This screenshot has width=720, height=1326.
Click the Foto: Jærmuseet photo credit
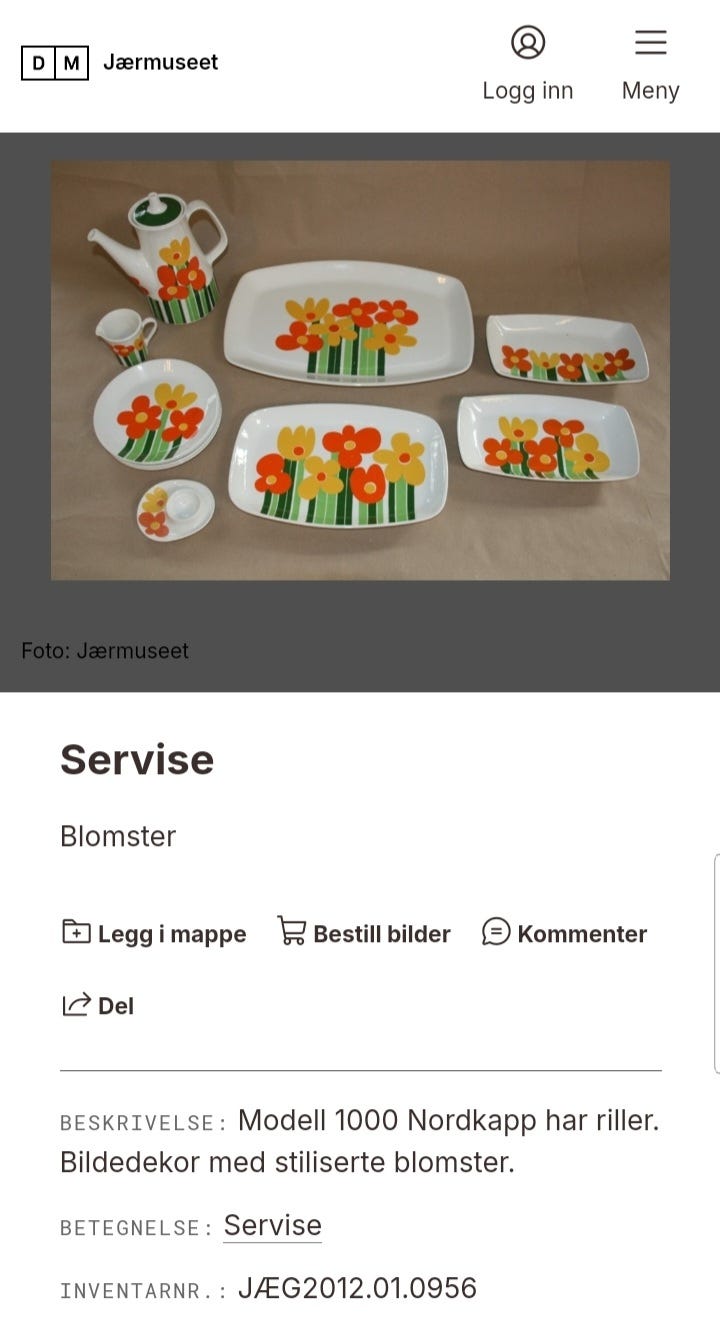click(105, 650)
